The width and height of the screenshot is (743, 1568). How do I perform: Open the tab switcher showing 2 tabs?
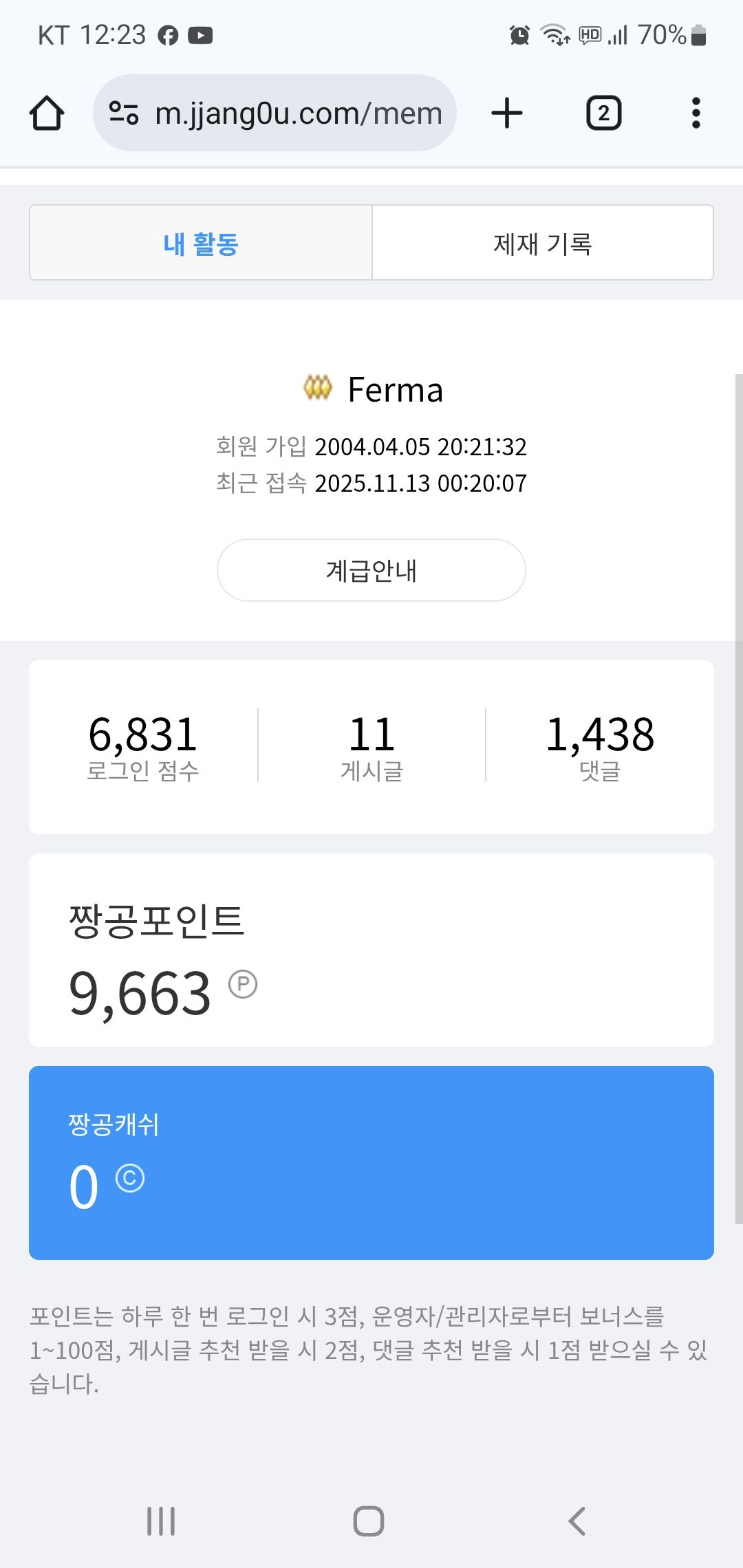tap(603, 113)
